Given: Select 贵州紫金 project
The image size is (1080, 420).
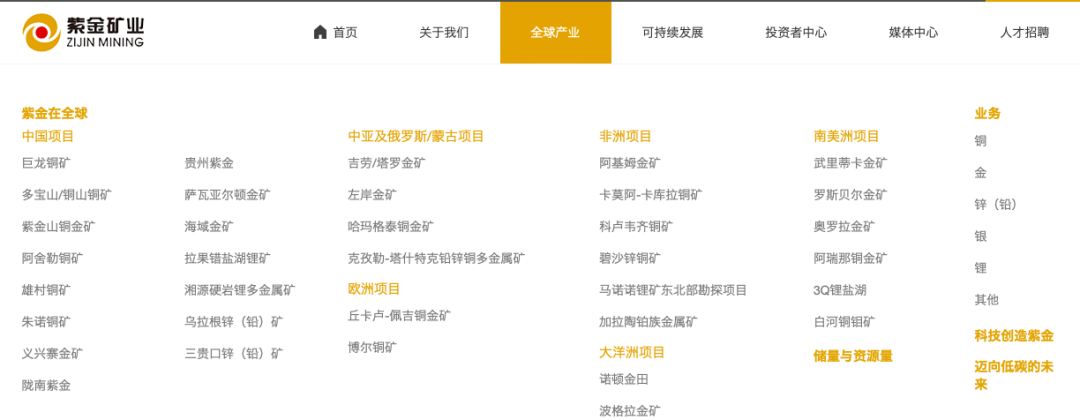Looking at the screenshot, I should (x=209, y=163).
